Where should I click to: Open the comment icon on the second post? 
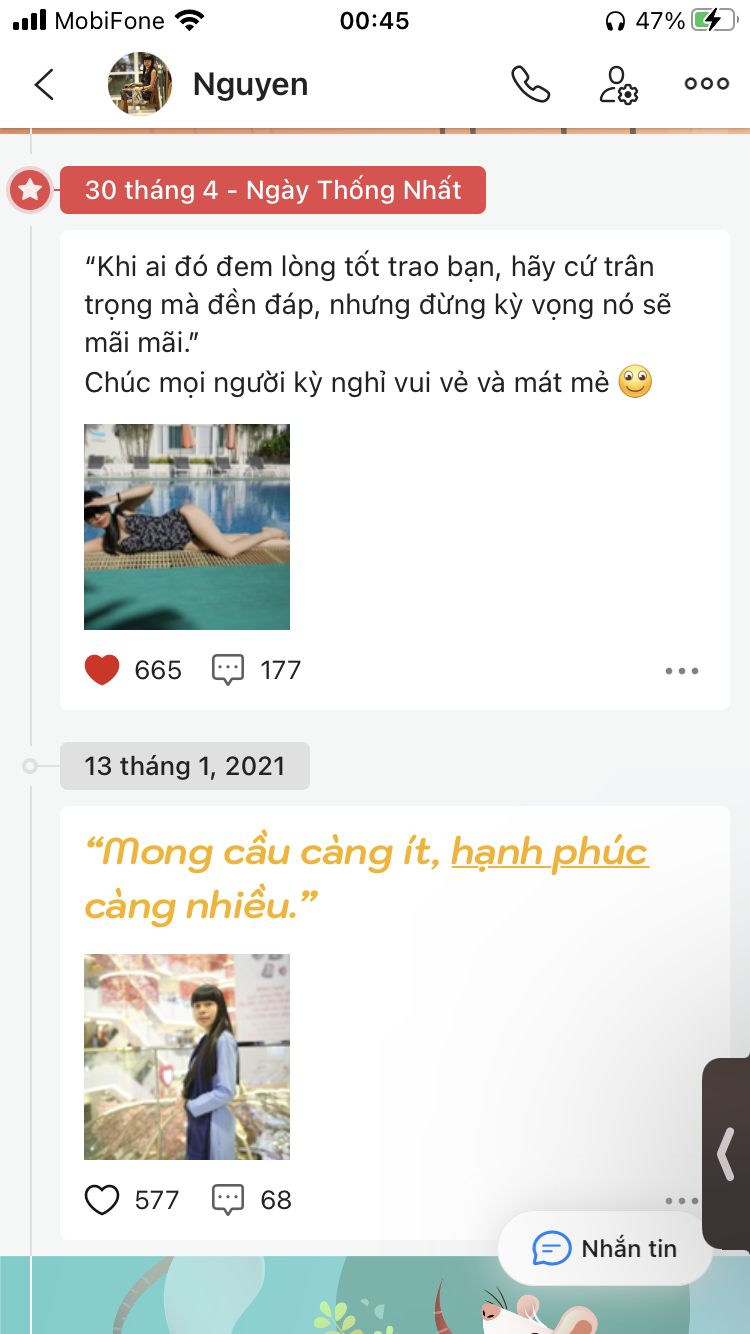[229, 1199]
